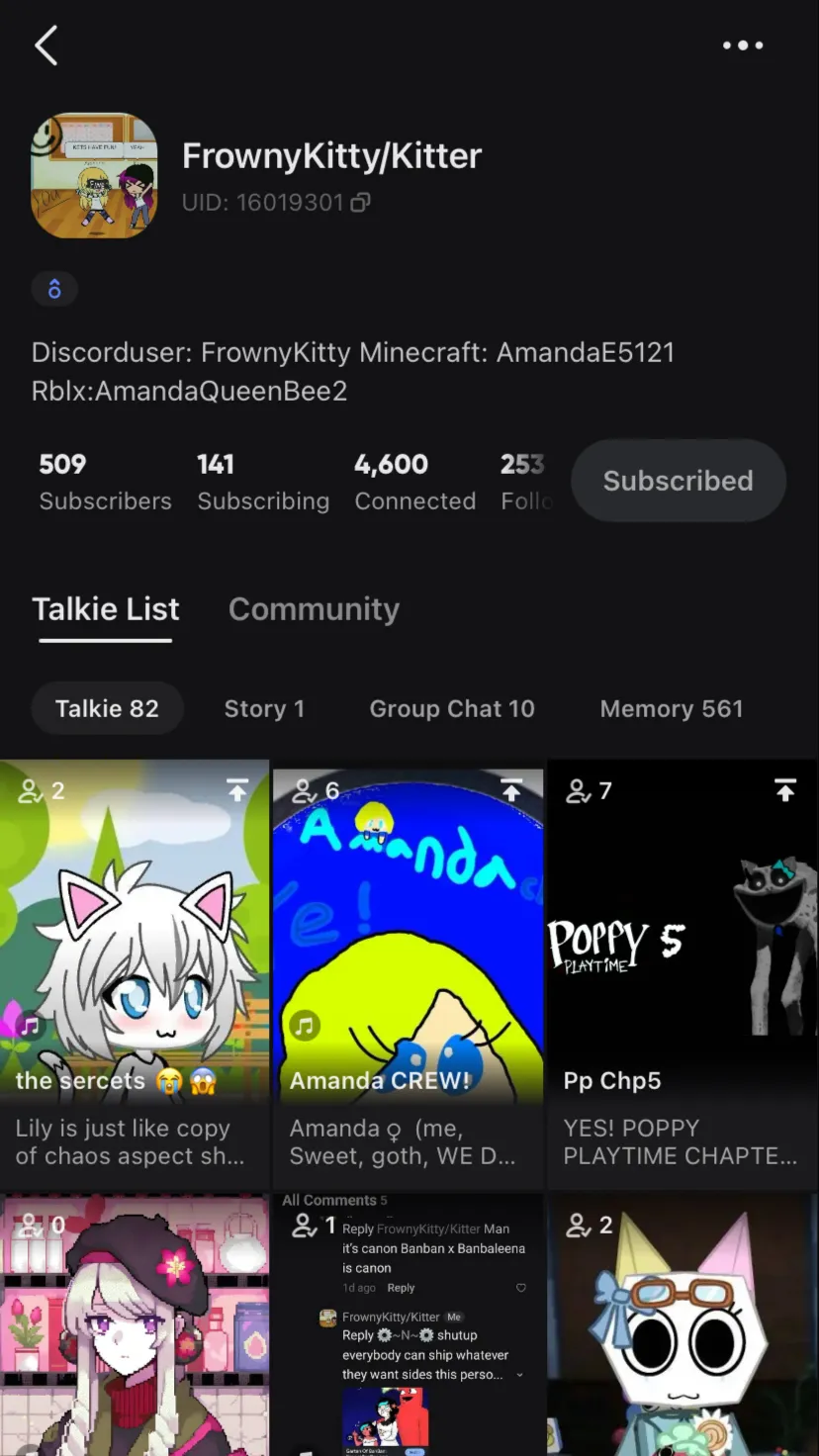Tap the Subscribed button

[679, 481]
